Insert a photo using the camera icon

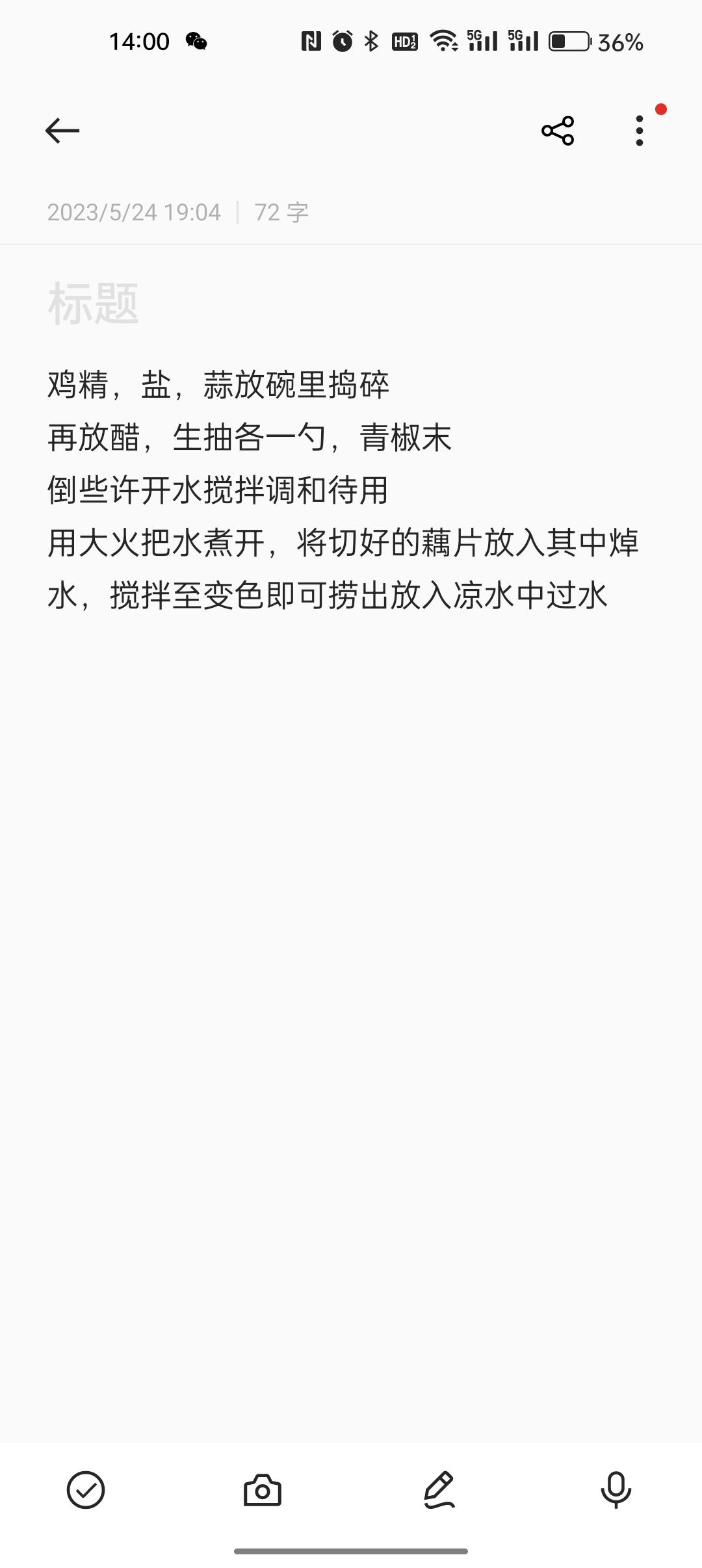click(x=263, y=1489)
